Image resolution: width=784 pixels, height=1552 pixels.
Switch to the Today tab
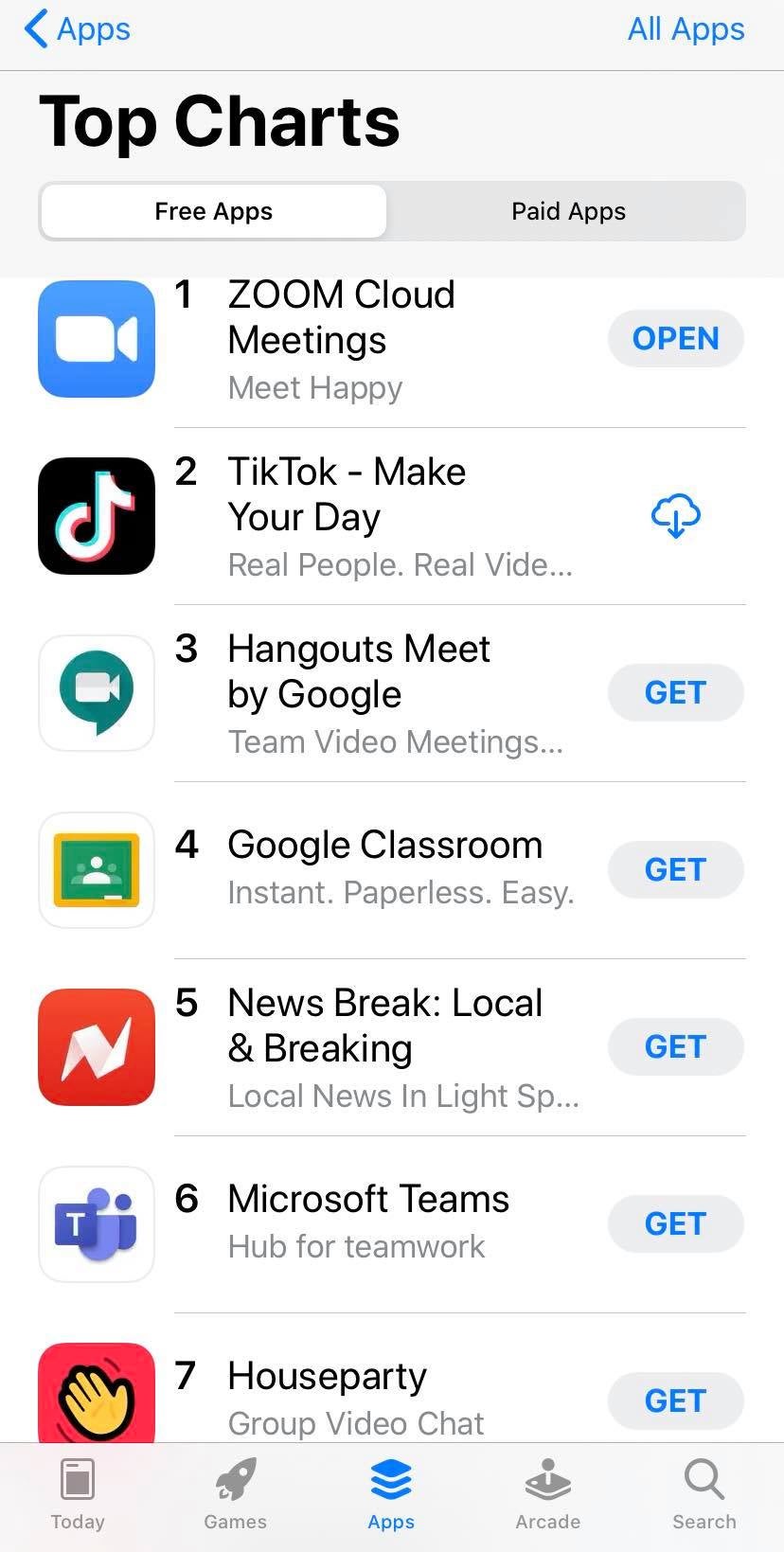point(78,1495)
